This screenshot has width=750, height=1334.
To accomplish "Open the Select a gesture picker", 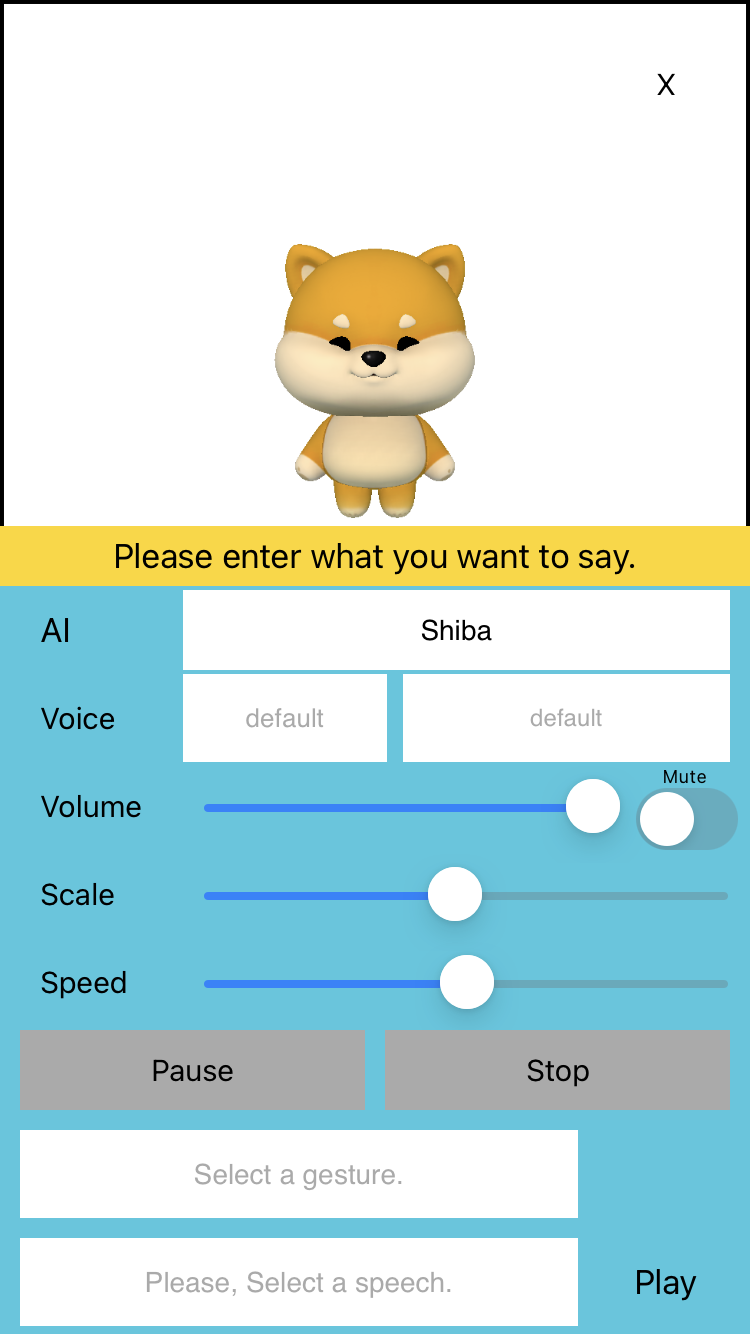I will pyautogui.click(x=299, y=1174).
